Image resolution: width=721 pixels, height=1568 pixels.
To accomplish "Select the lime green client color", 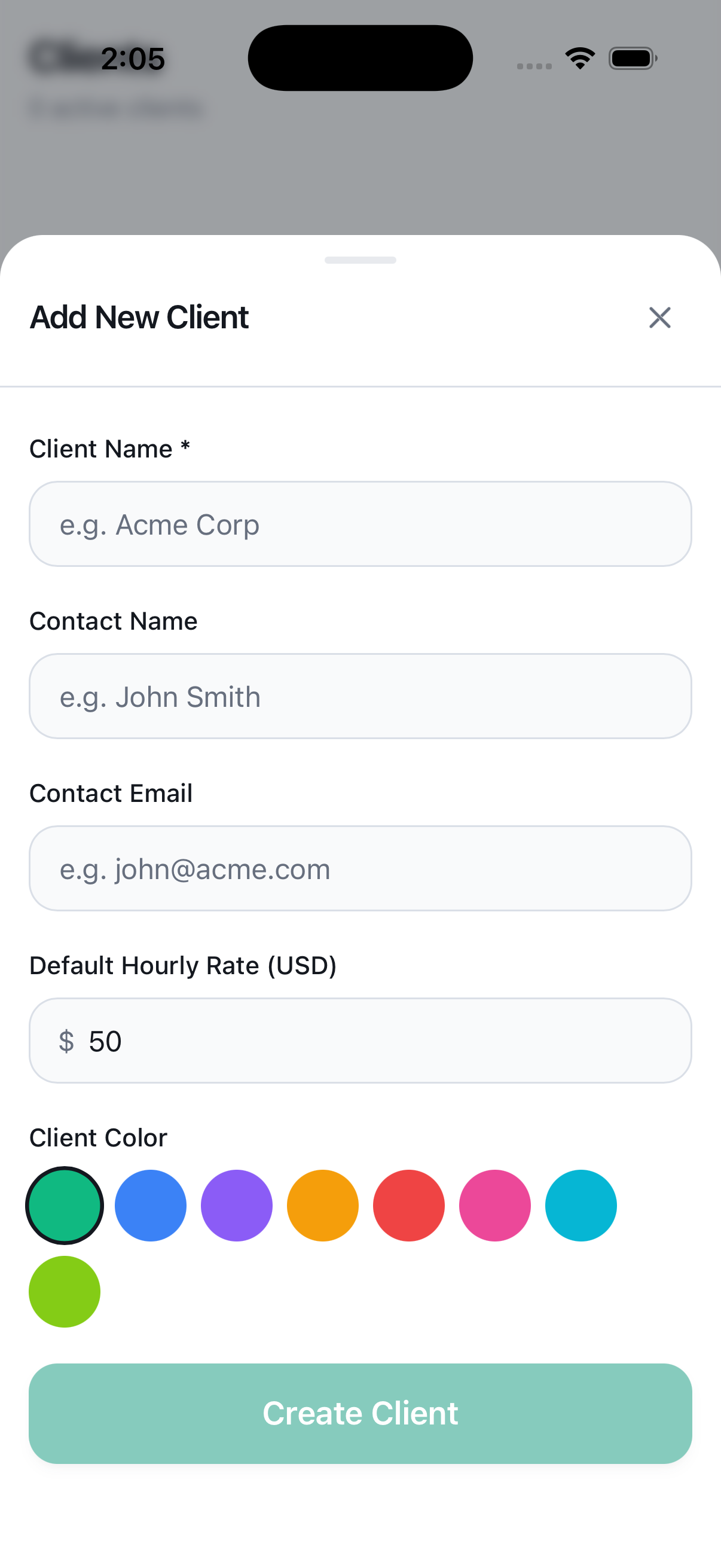I will (x=65, y=1292).
